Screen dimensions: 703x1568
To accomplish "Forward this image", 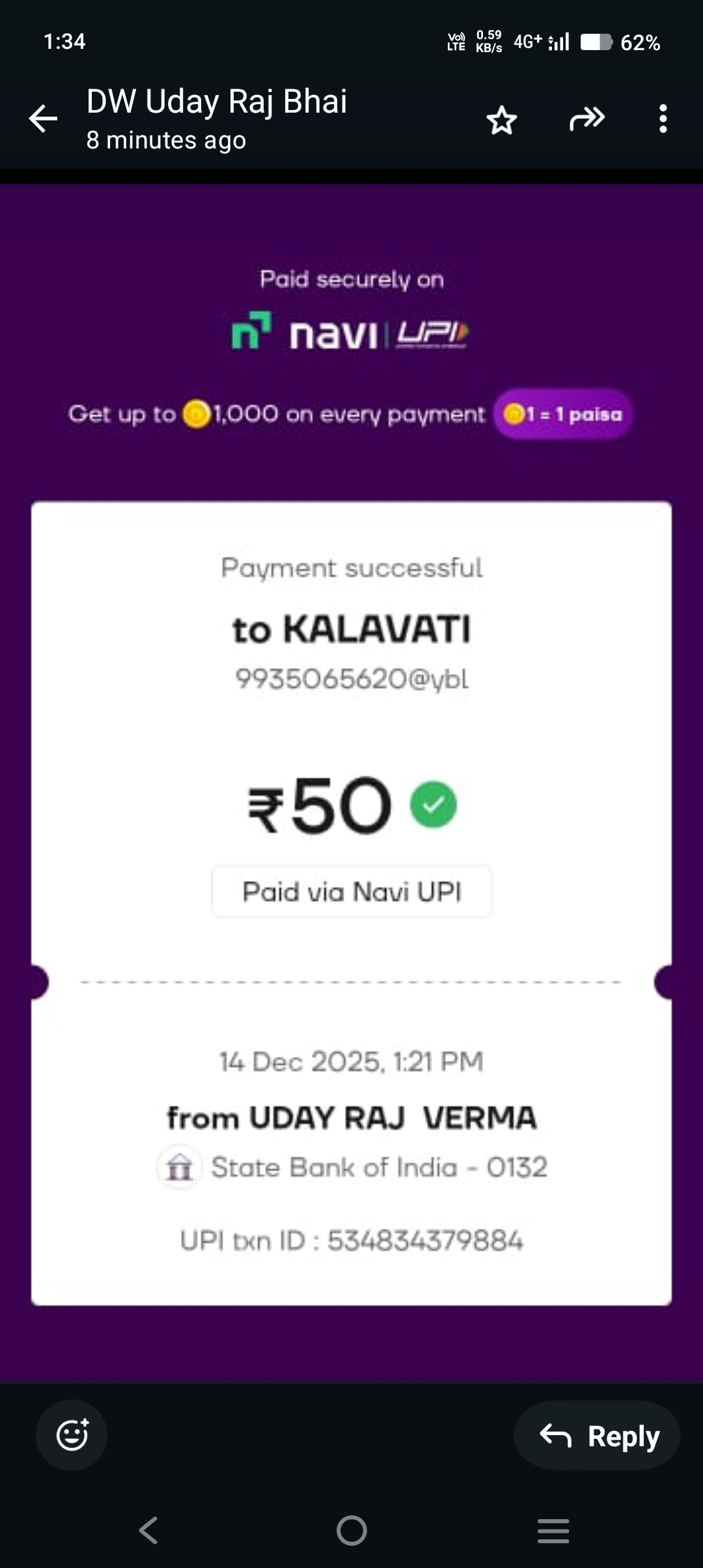I will tap(587, 119).
